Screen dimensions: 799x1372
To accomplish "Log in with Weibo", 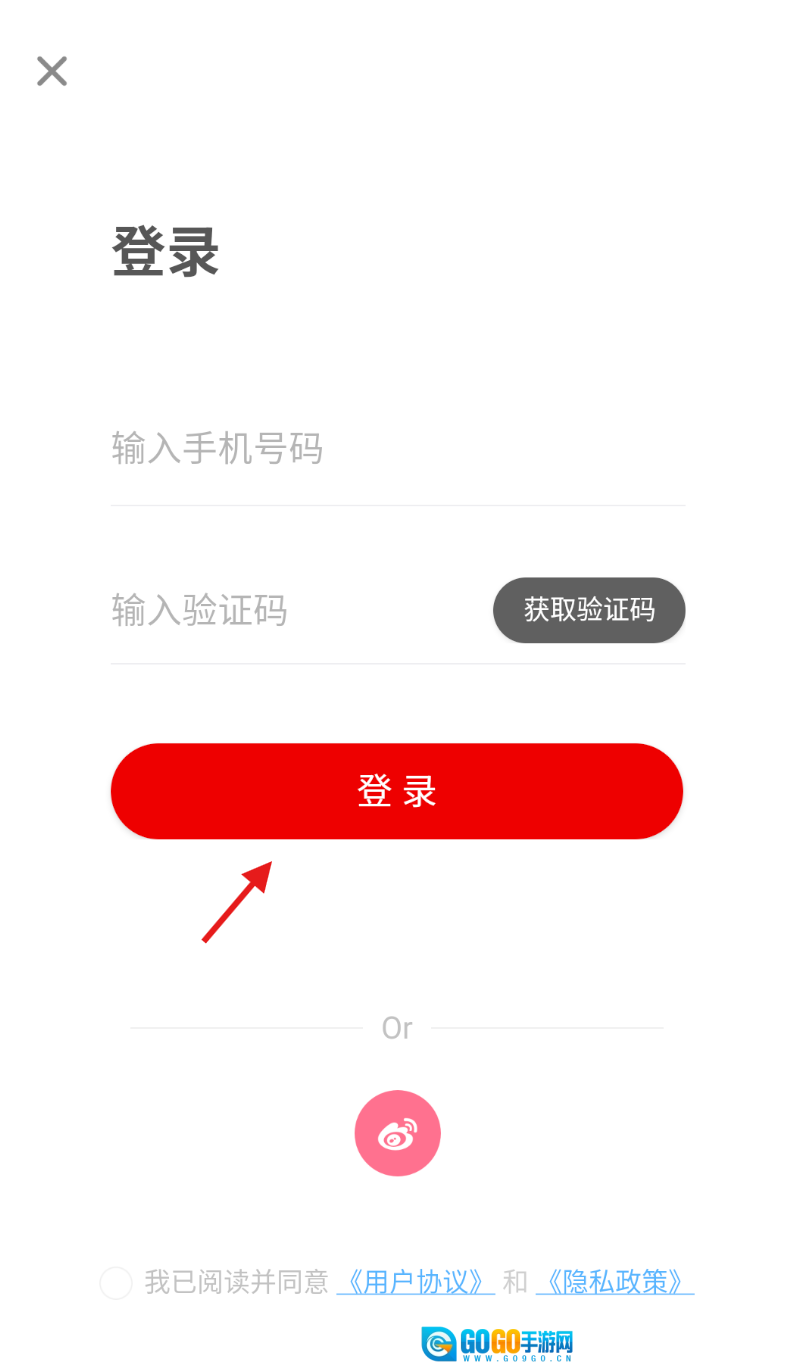I will [397, 1133].
